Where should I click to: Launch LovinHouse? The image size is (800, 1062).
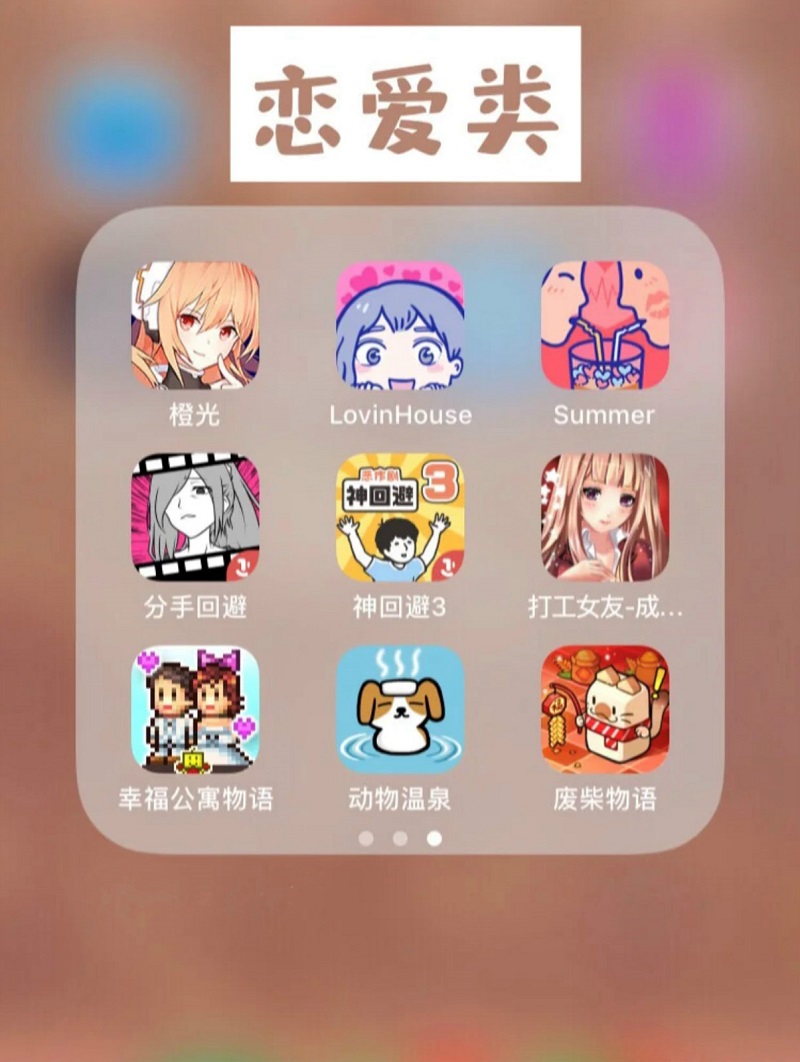400,326
